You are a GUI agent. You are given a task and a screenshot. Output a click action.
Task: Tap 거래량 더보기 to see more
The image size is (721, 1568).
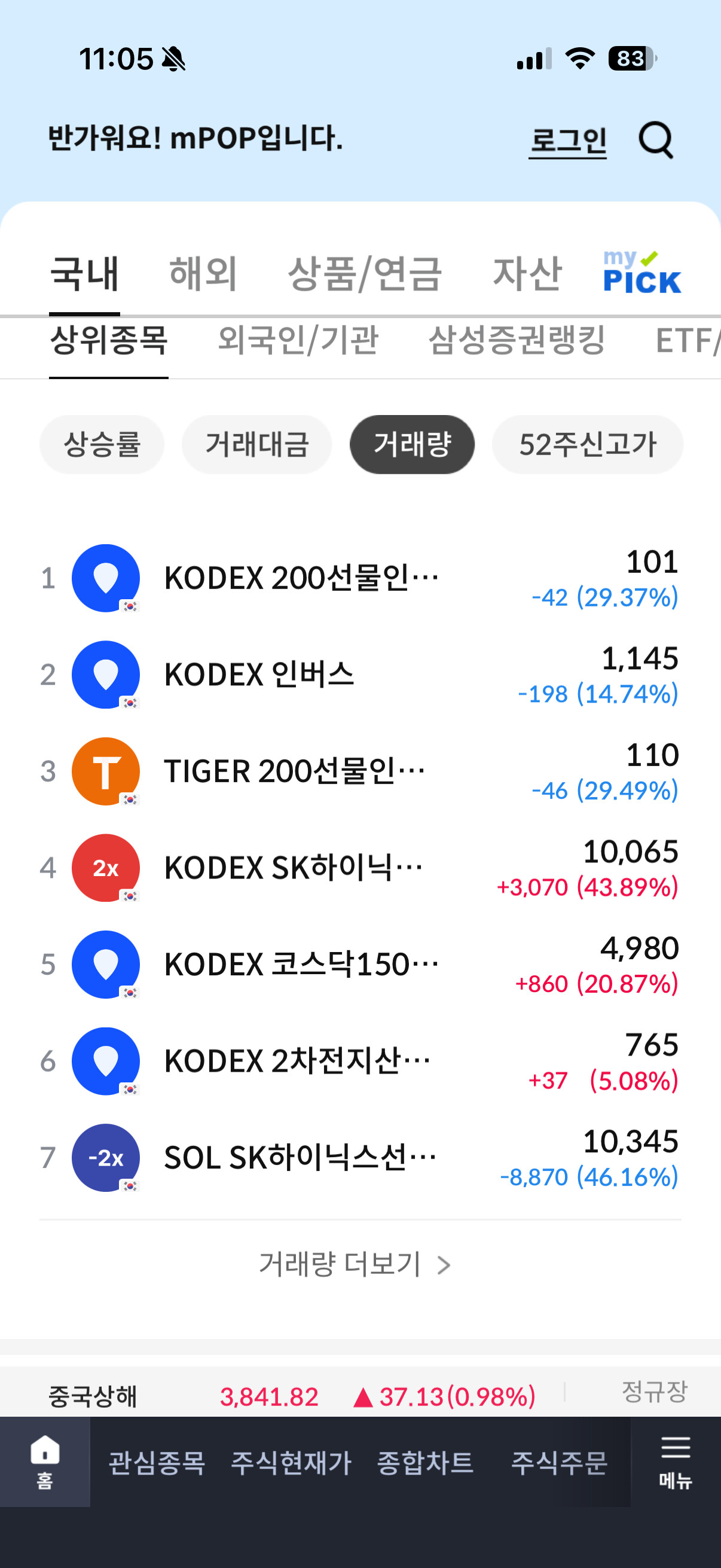click(x=355, y=1265)
